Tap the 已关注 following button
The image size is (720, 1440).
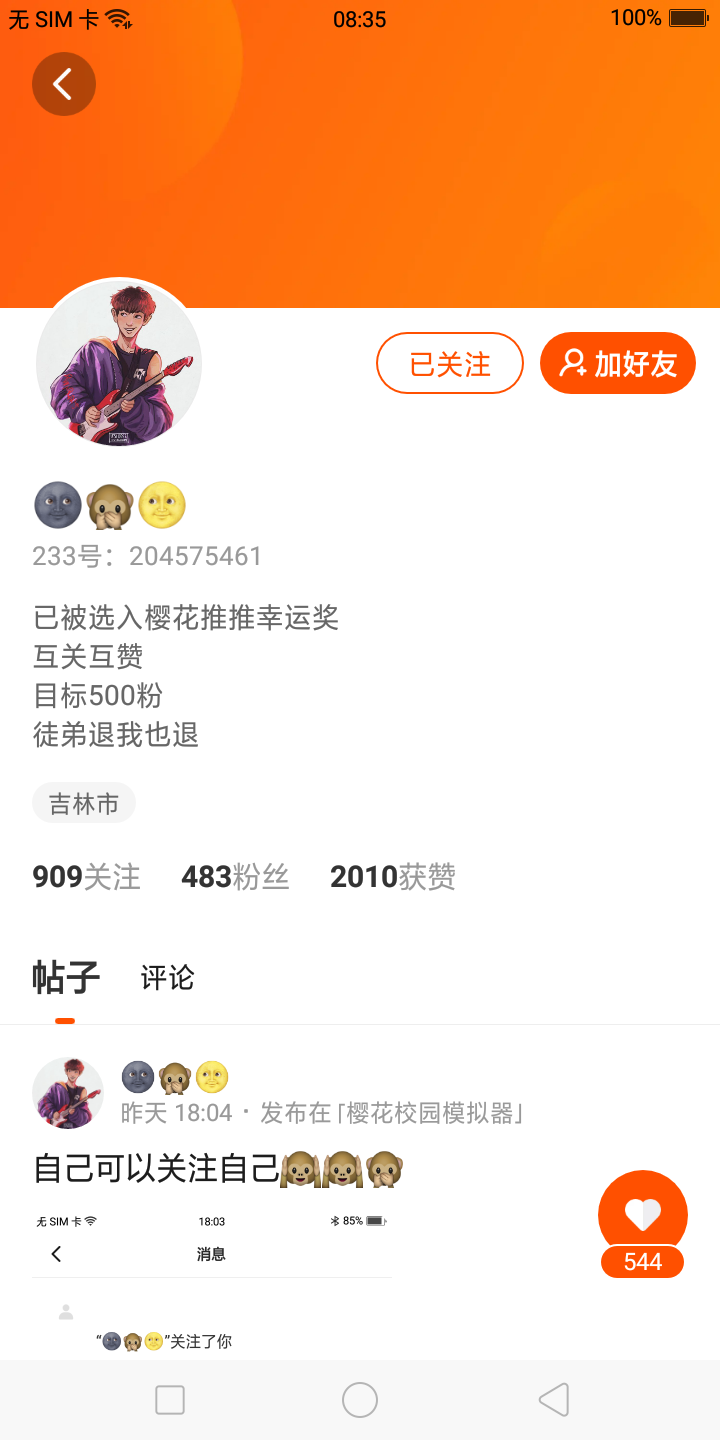(450, 363)
